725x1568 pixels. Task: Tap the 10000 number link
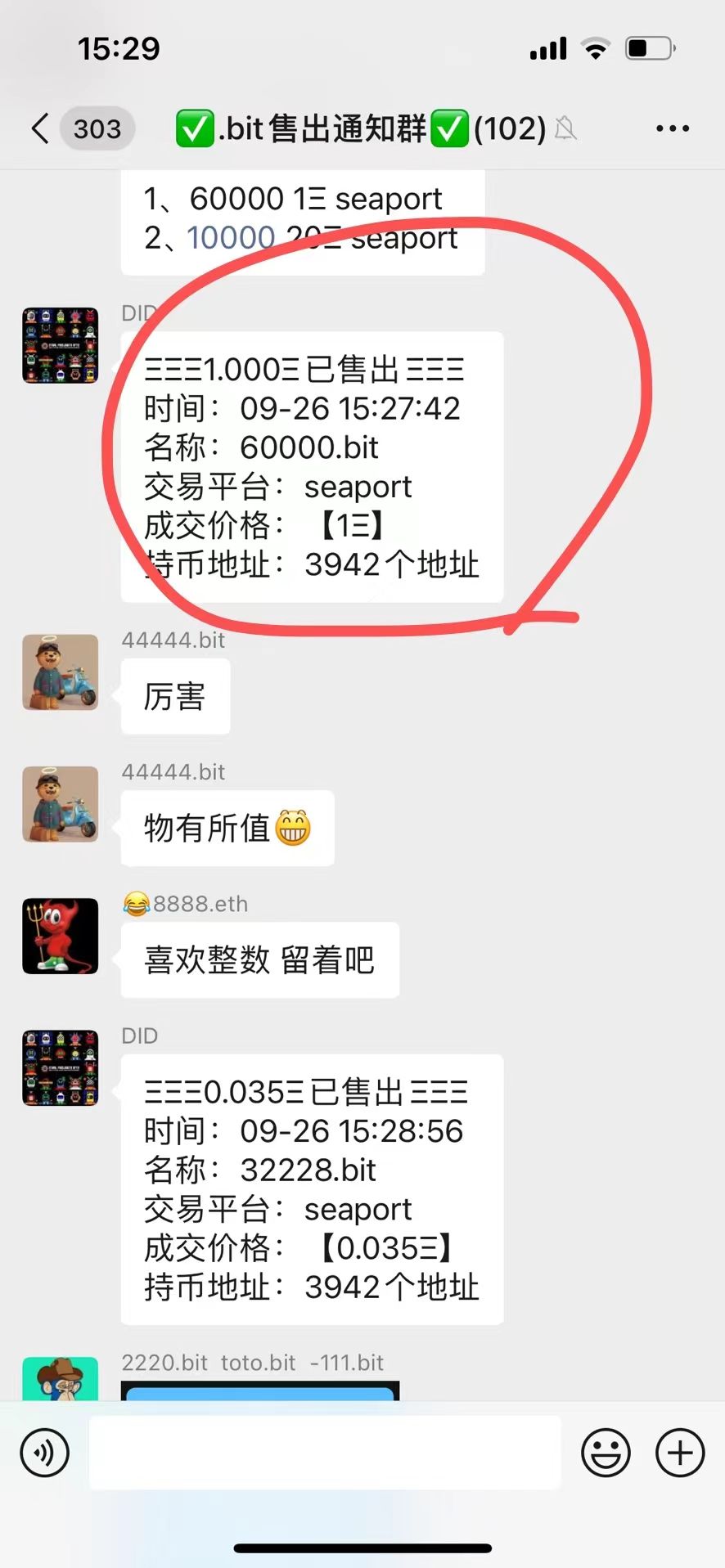pos(231,238)
